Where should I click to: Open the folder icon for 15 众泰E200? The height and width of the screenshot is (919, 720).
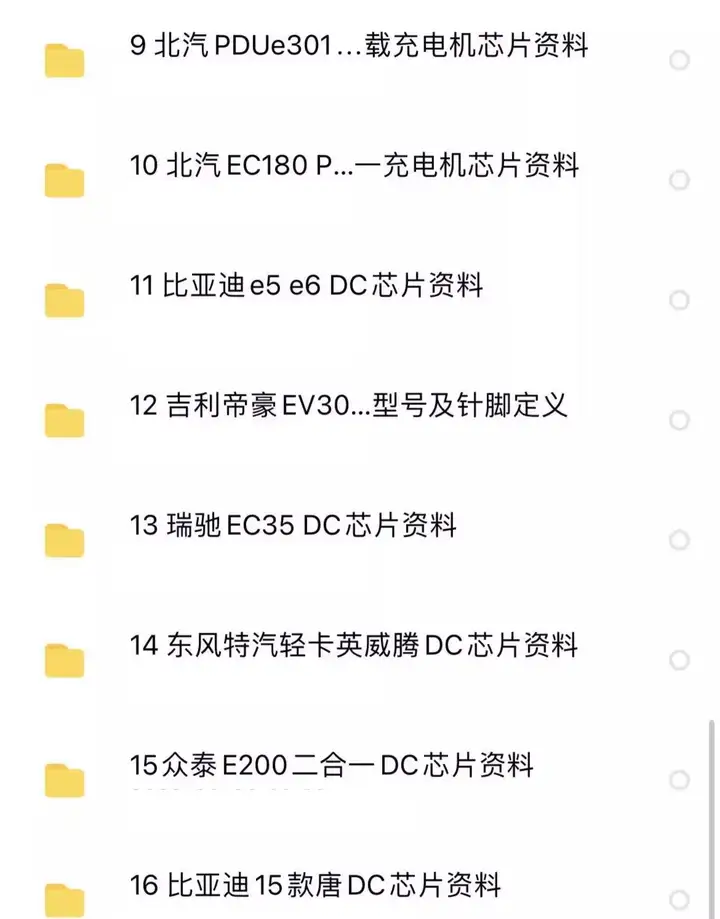click(63, 778)
